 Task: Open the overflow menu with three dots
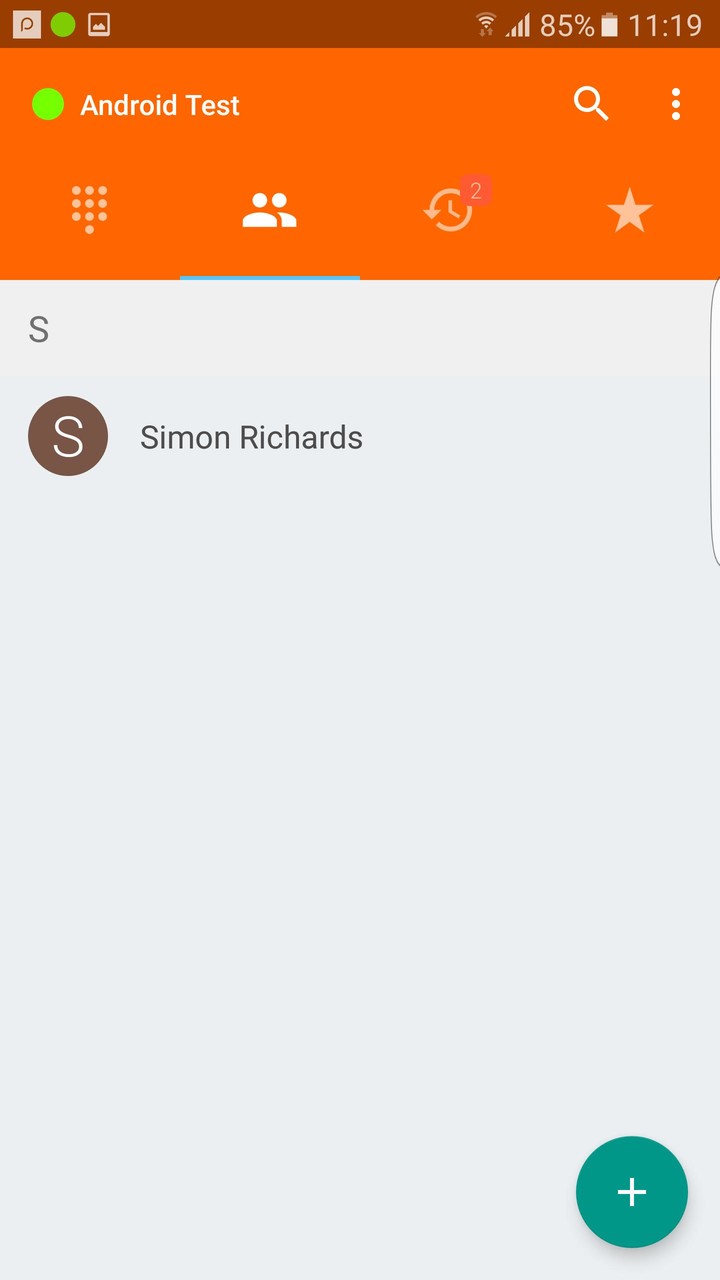pyautogui.click(x=676, y=104)
